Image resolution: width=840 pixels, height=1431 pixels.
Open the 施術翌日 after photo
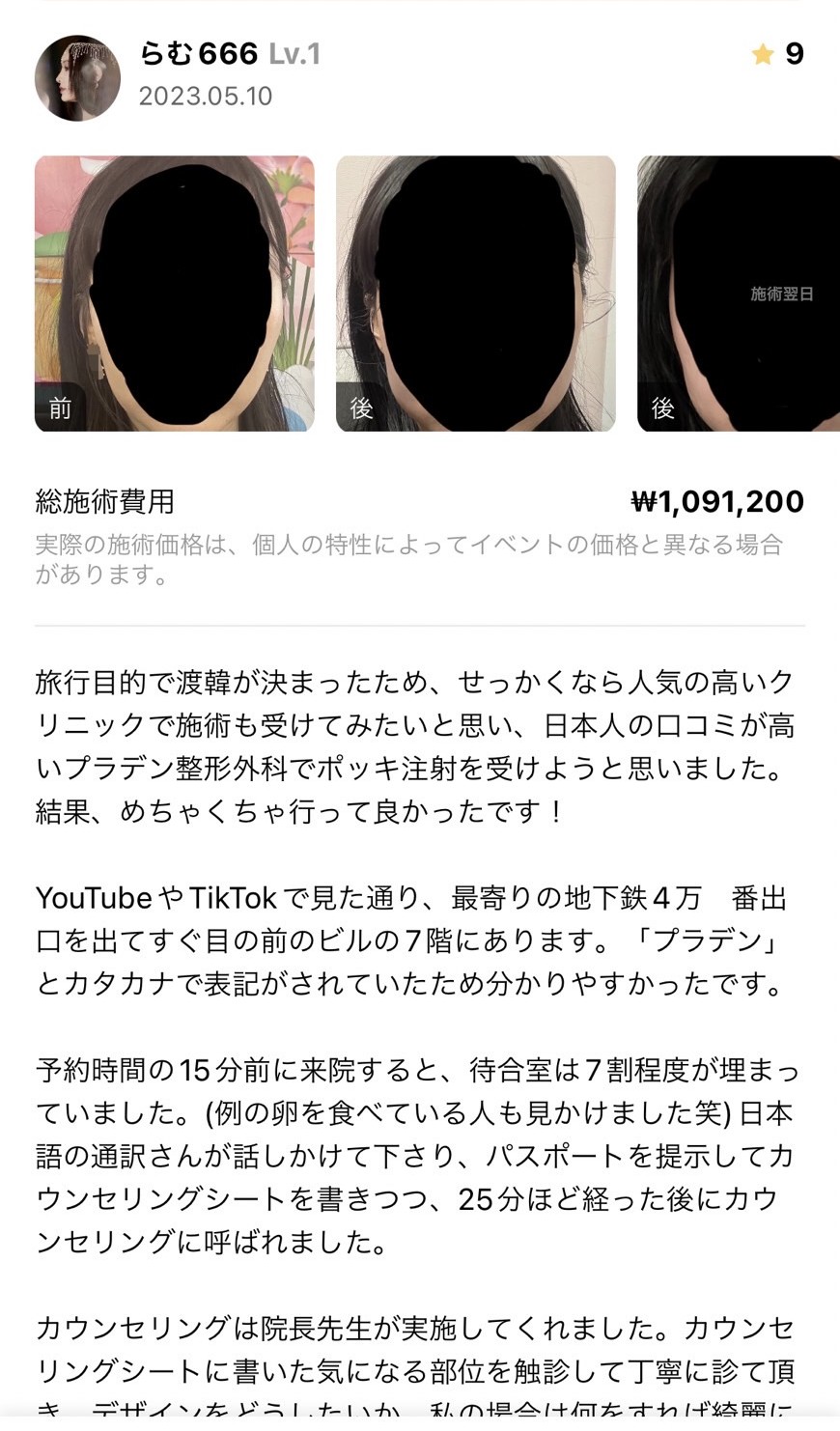tap(739, 294)
